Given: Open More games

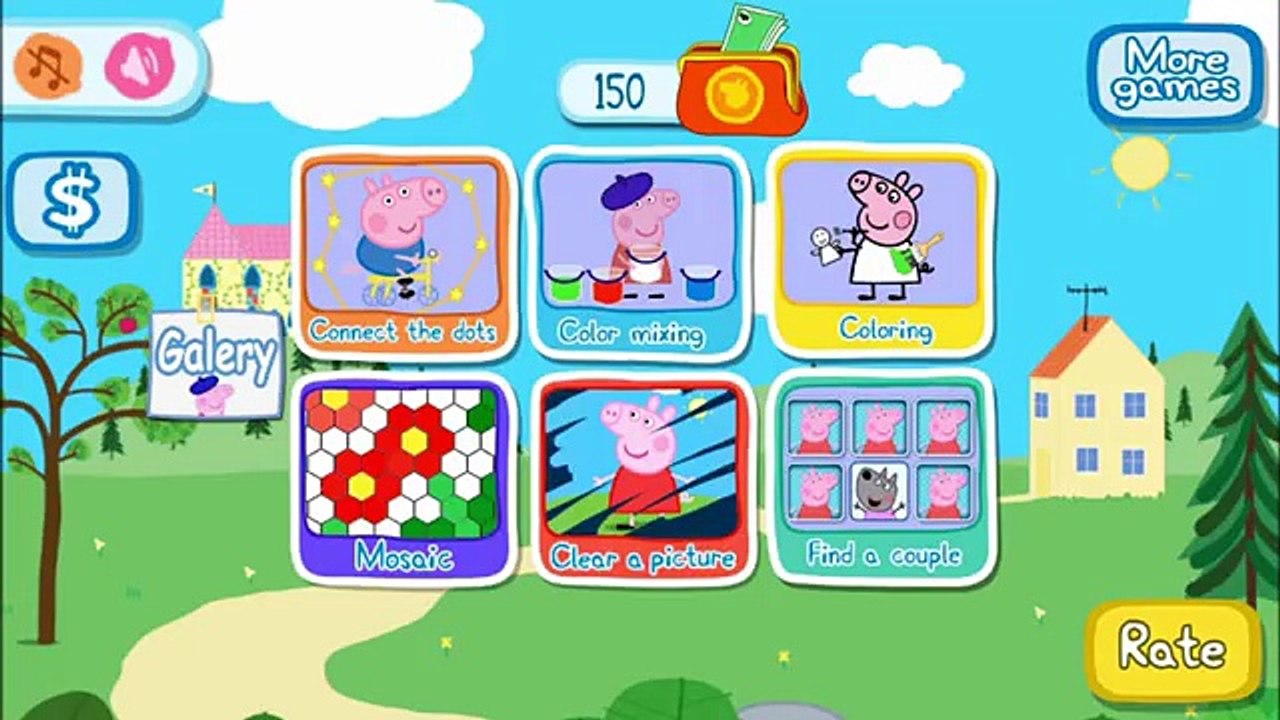Looking at the screenshot, I should point(1176,74).
